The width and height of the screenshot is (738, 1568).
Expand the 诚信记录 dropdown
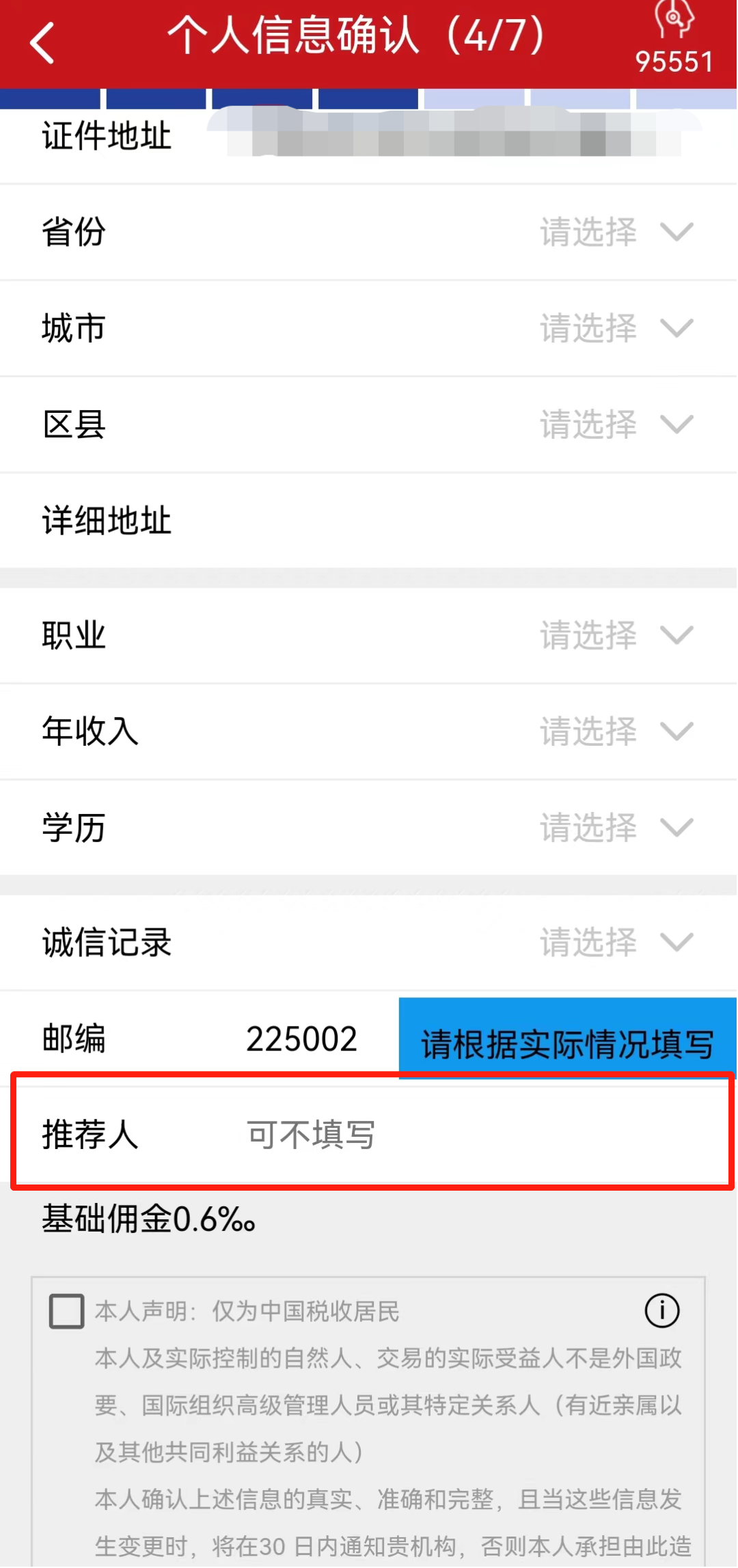click(615, 943)
